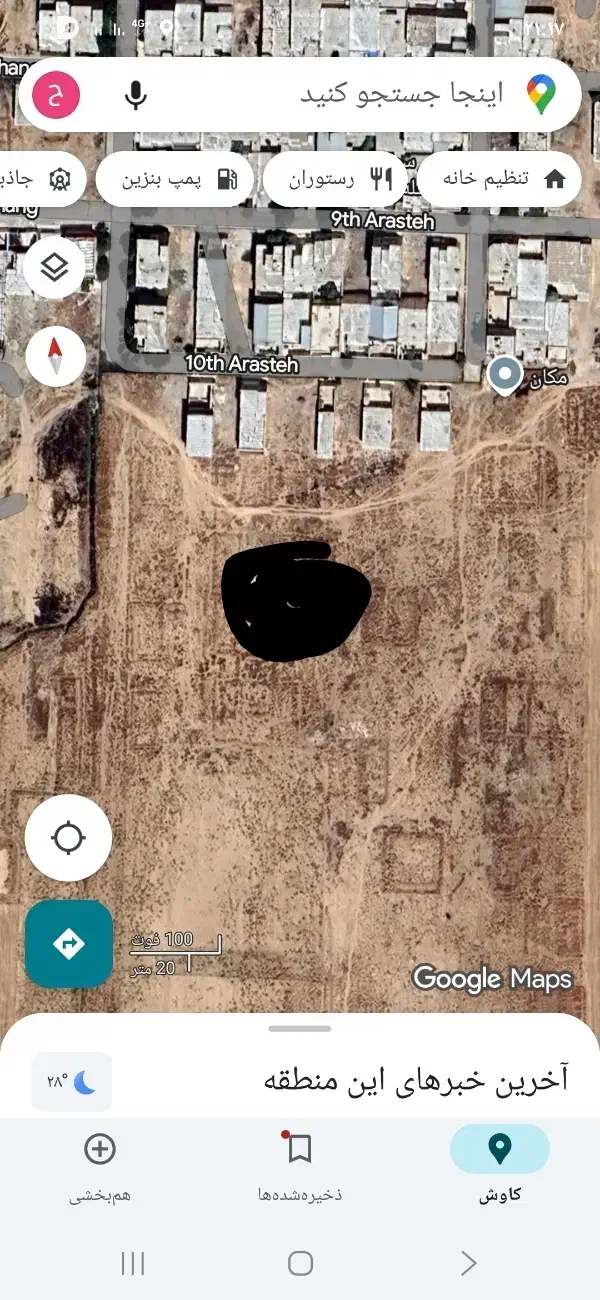Switch to the 'ذخیره‌شده‌ها' Saved tab

click(x=299, y=1162)
